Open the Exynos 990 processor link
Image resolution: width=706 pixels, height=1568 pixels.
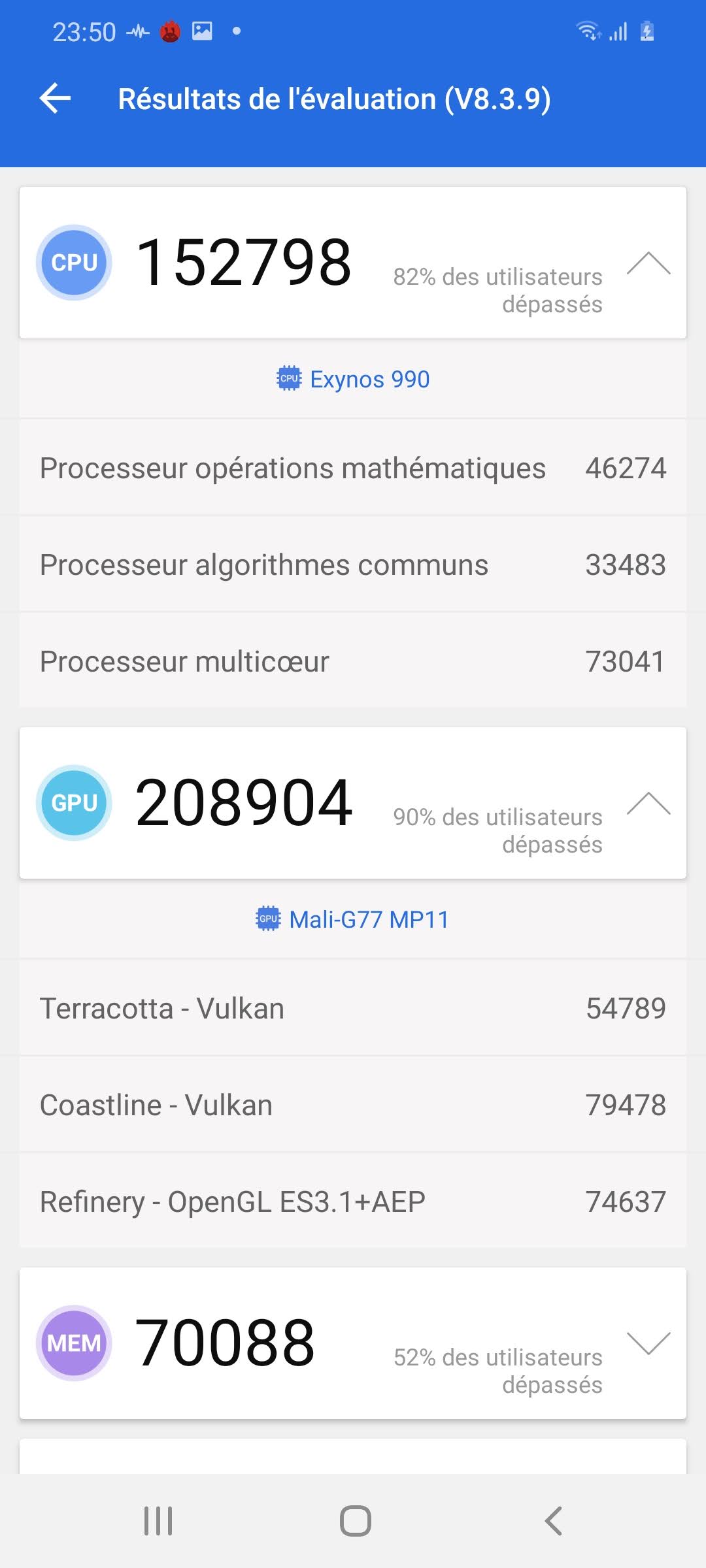[x=354, y=379]
